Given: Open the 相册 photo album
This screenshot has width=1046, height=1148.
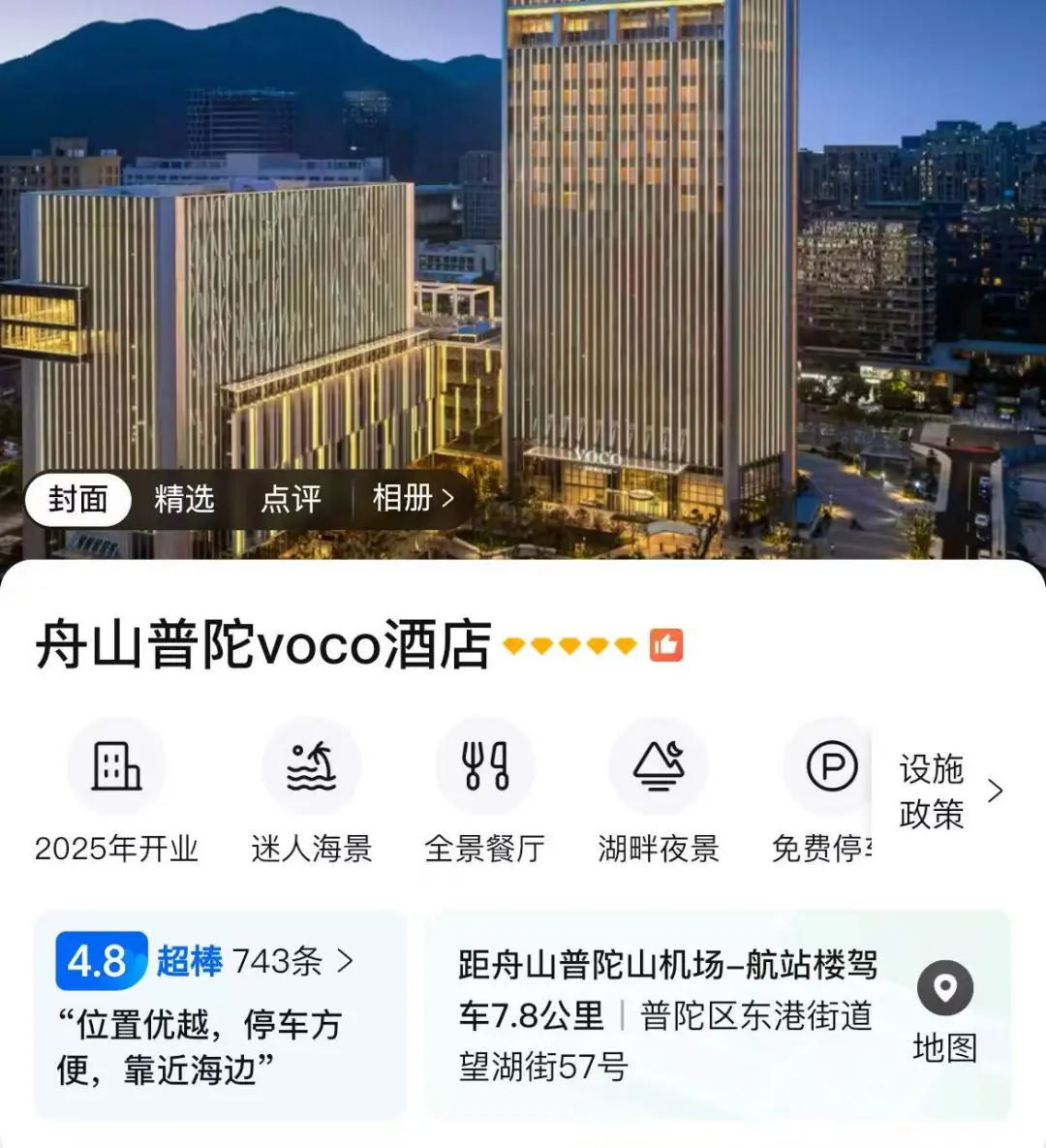Looking at the screenshot, I should click(413, 499).
